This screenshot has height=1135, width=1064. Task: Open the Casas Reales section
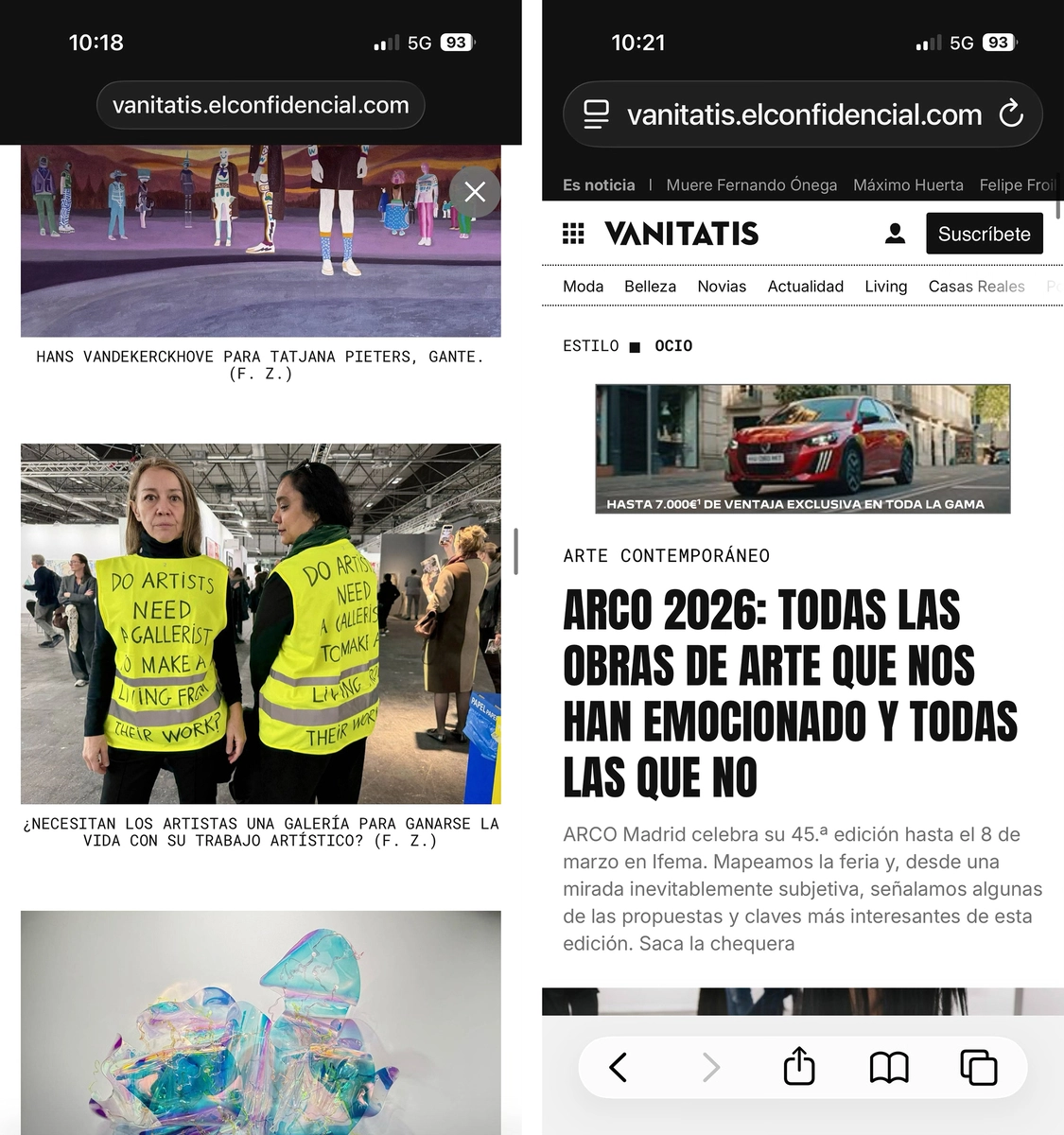pyautogui.click(x=976, y=287)
